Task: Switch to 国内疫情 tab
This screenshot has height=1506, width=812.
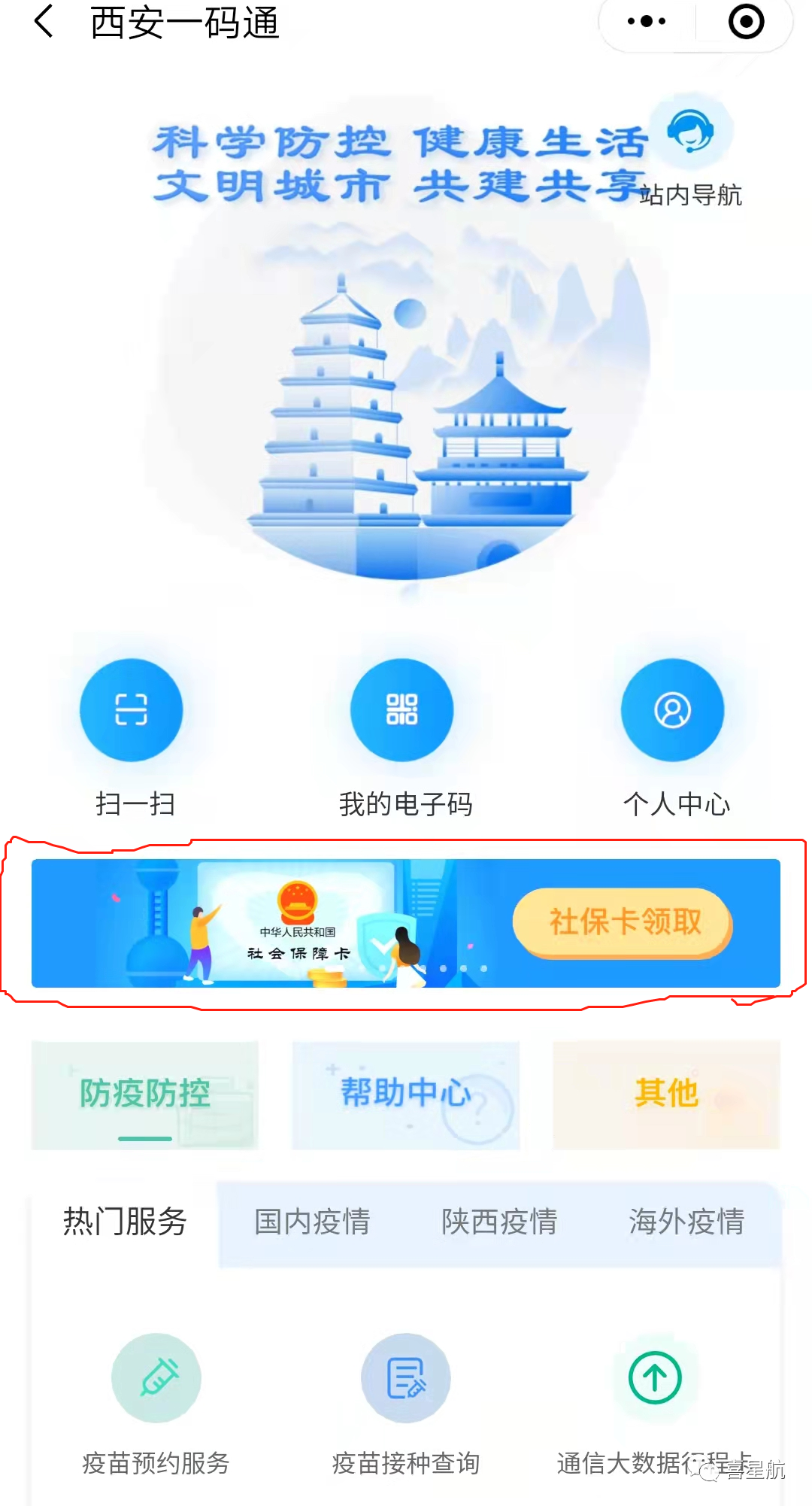Action: click(x=312, y=1222)
